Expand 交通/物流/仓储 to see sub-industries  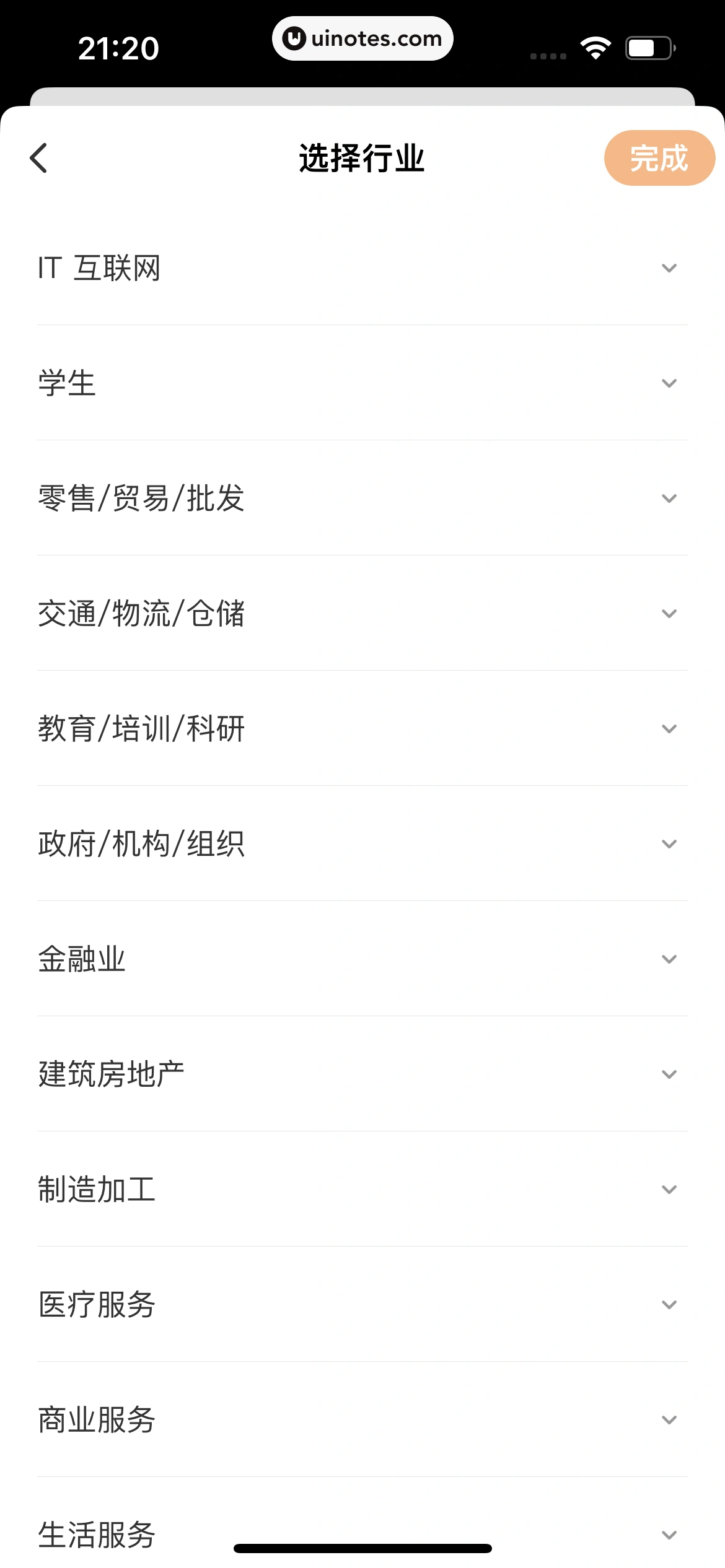pyautogui.click(x=362, y=614)
